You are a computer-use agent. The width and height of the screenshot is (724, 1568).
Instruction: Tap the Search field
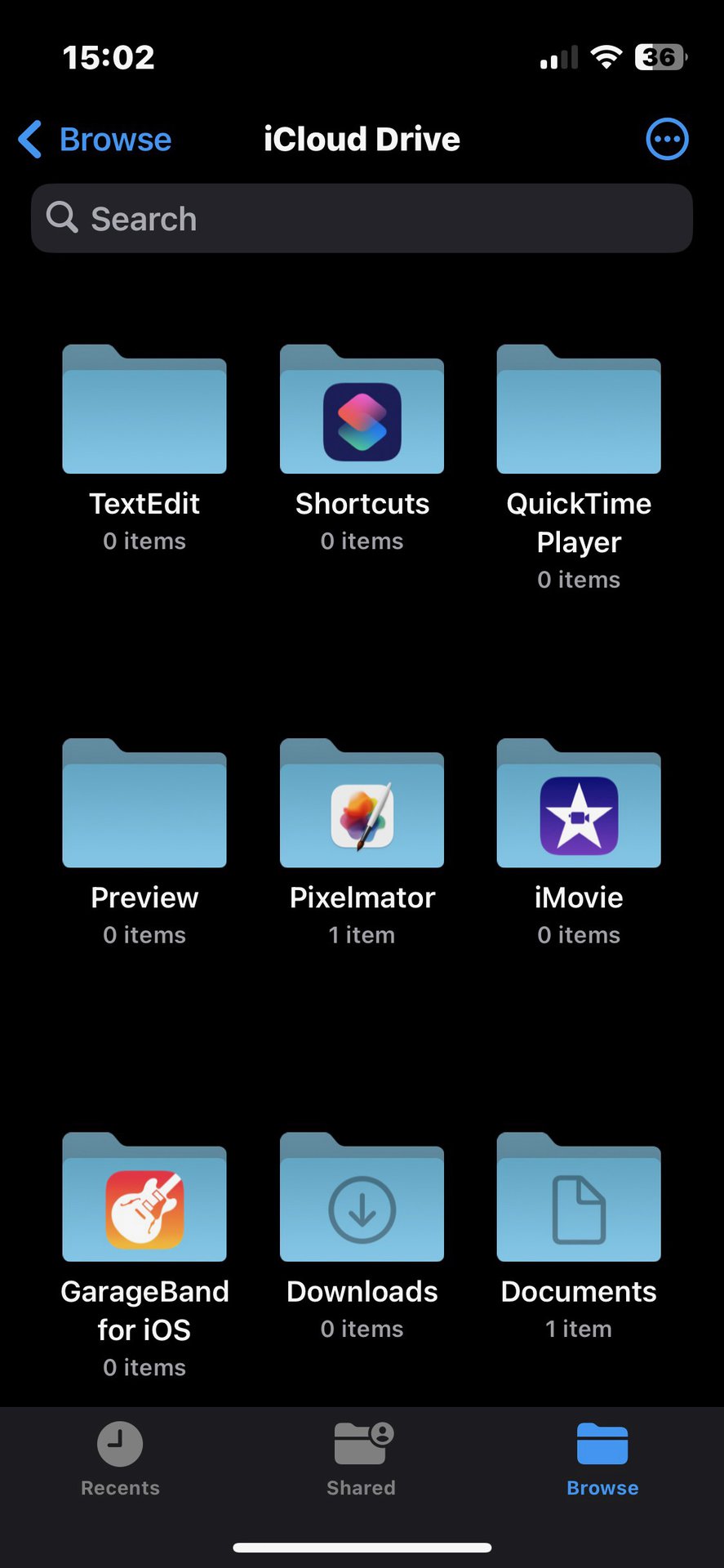pos(362,219)
